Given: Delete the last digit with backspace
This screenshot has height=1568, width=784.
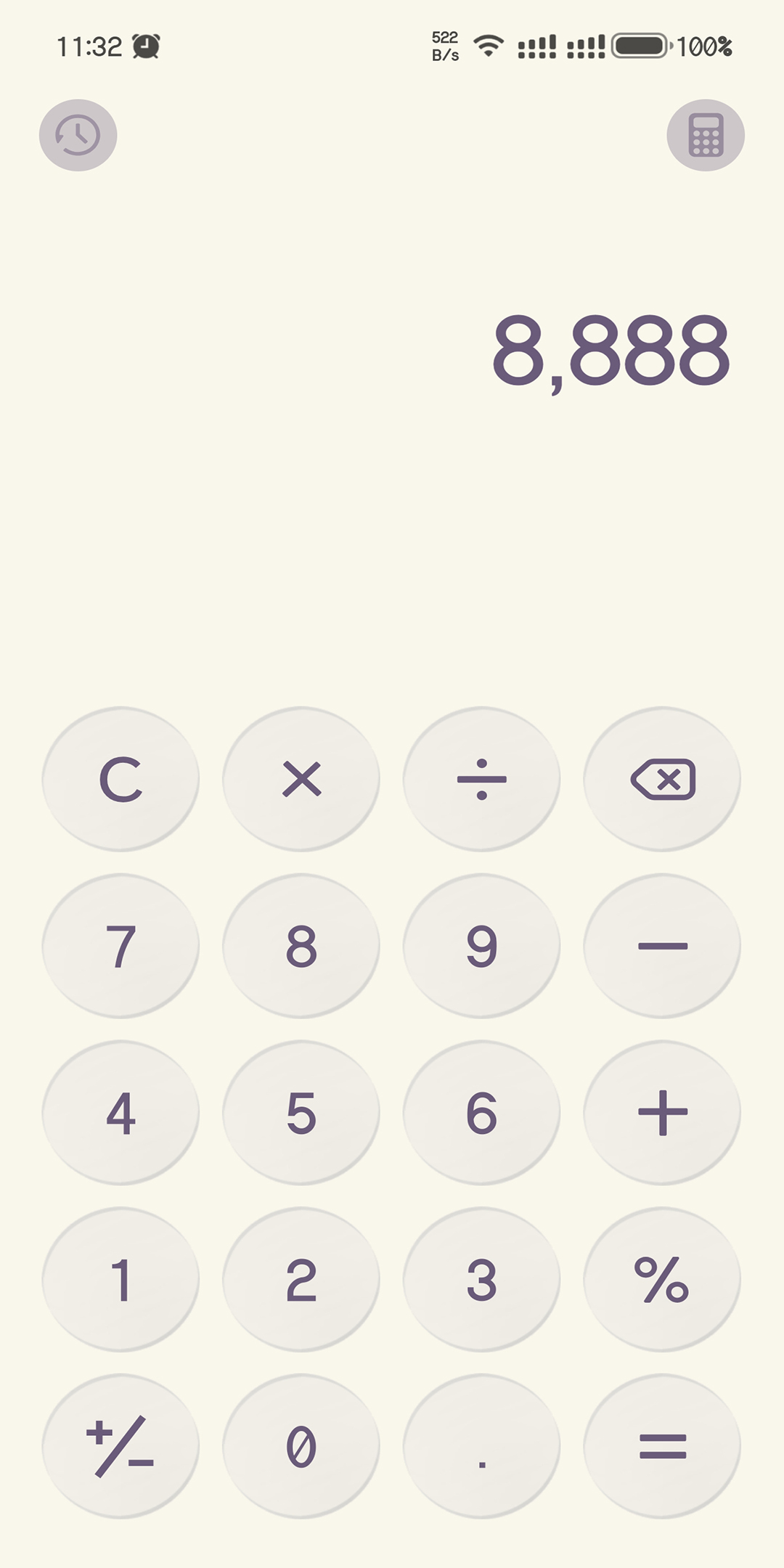Looking at the screenshot, I should (662, 779).
